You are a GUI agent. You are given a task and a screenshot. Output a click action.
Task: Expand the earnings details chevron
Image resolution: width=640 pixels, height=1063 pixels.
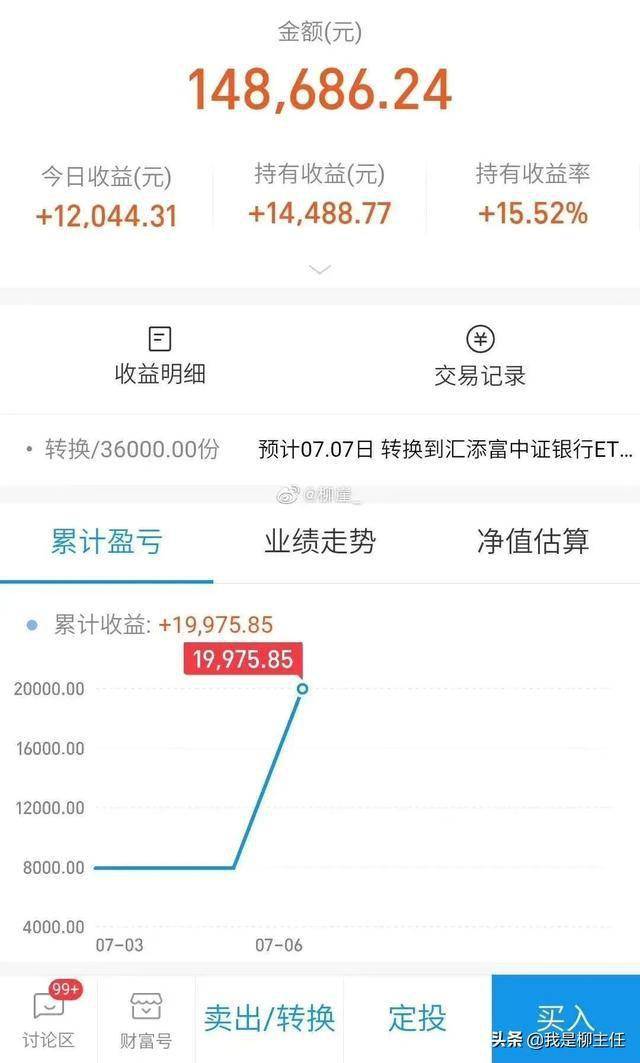pos(320,270)
